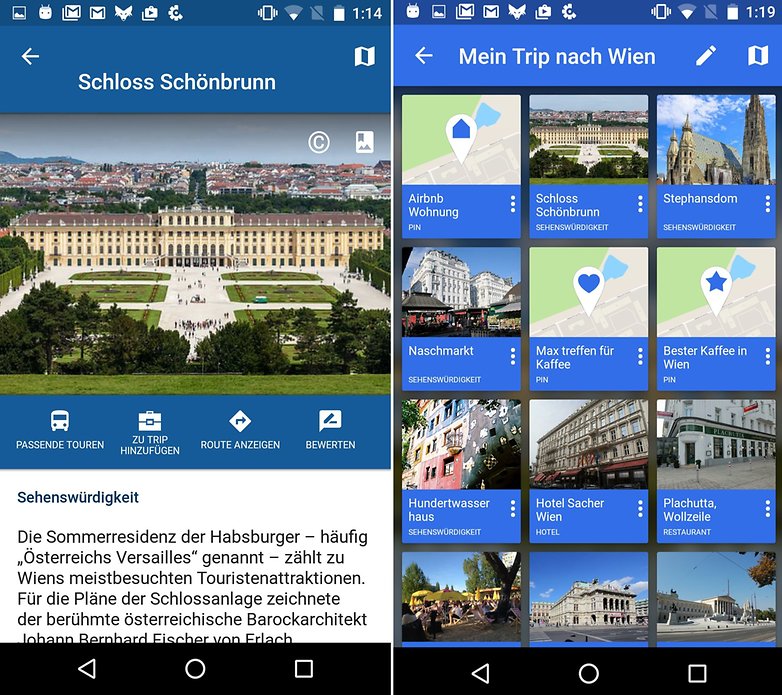This screenshot has width=782, height=695.
Task: Tap Route anzeigen
Action: pyautogui.click(x=240, y=430)
